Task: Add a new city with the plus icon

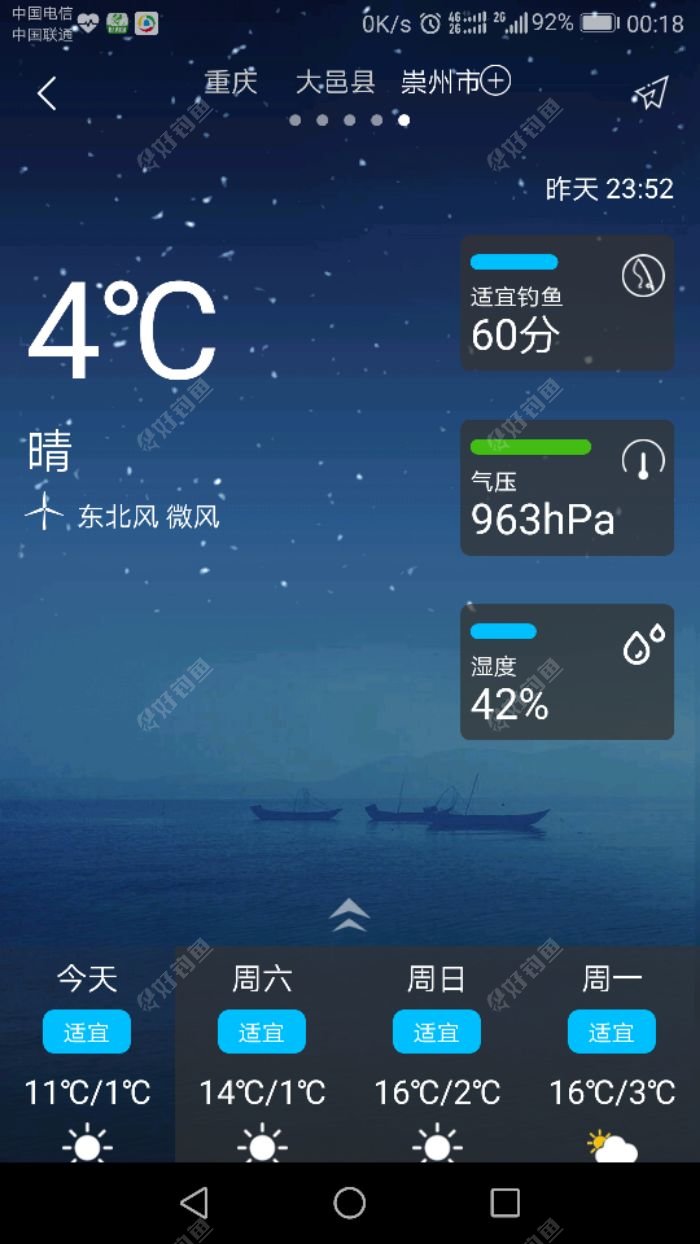Action: tap(496, 81)
